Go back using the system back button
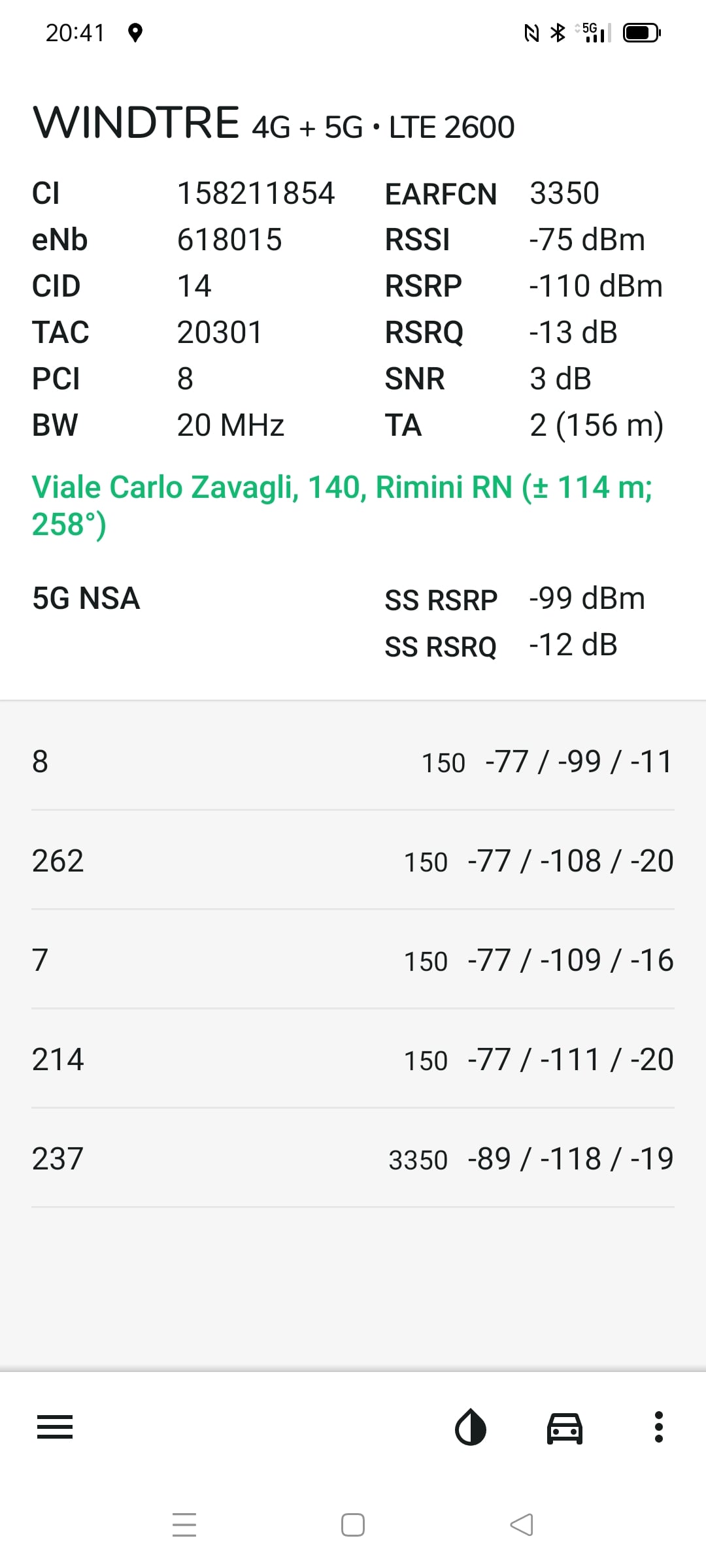 click(522, 1525)
